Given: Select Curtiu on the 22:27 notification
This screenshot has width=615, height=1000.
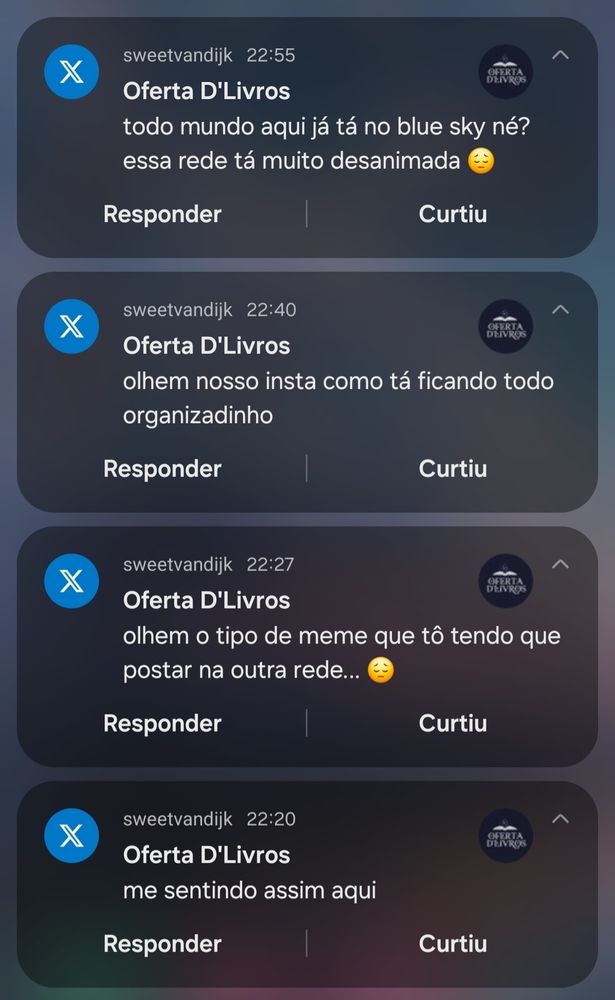Looking at the screenshot, I should (452, 723).
